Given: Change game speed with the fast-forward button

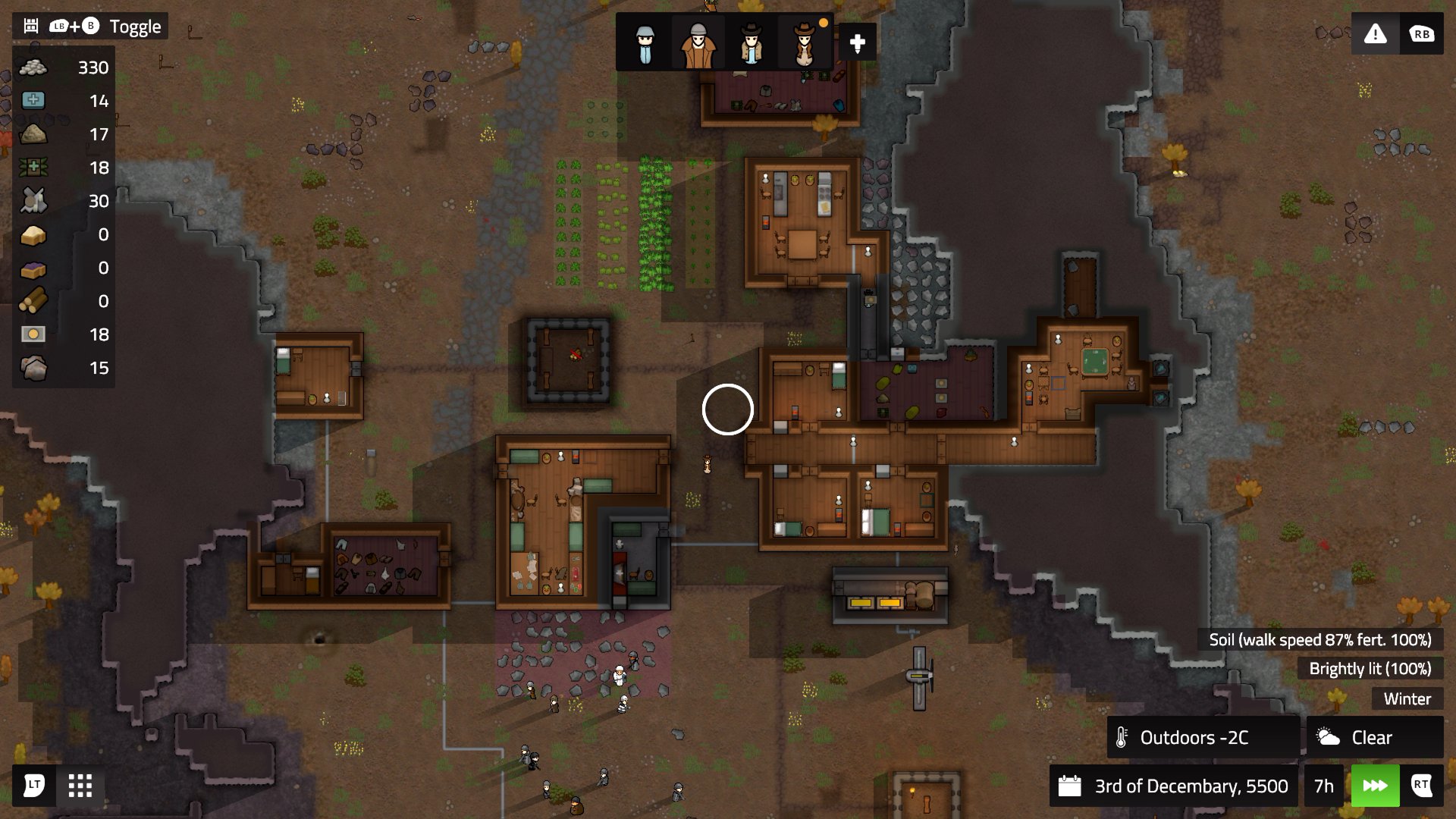Looking at the screenshot, I should click(x=1375, y=786).
